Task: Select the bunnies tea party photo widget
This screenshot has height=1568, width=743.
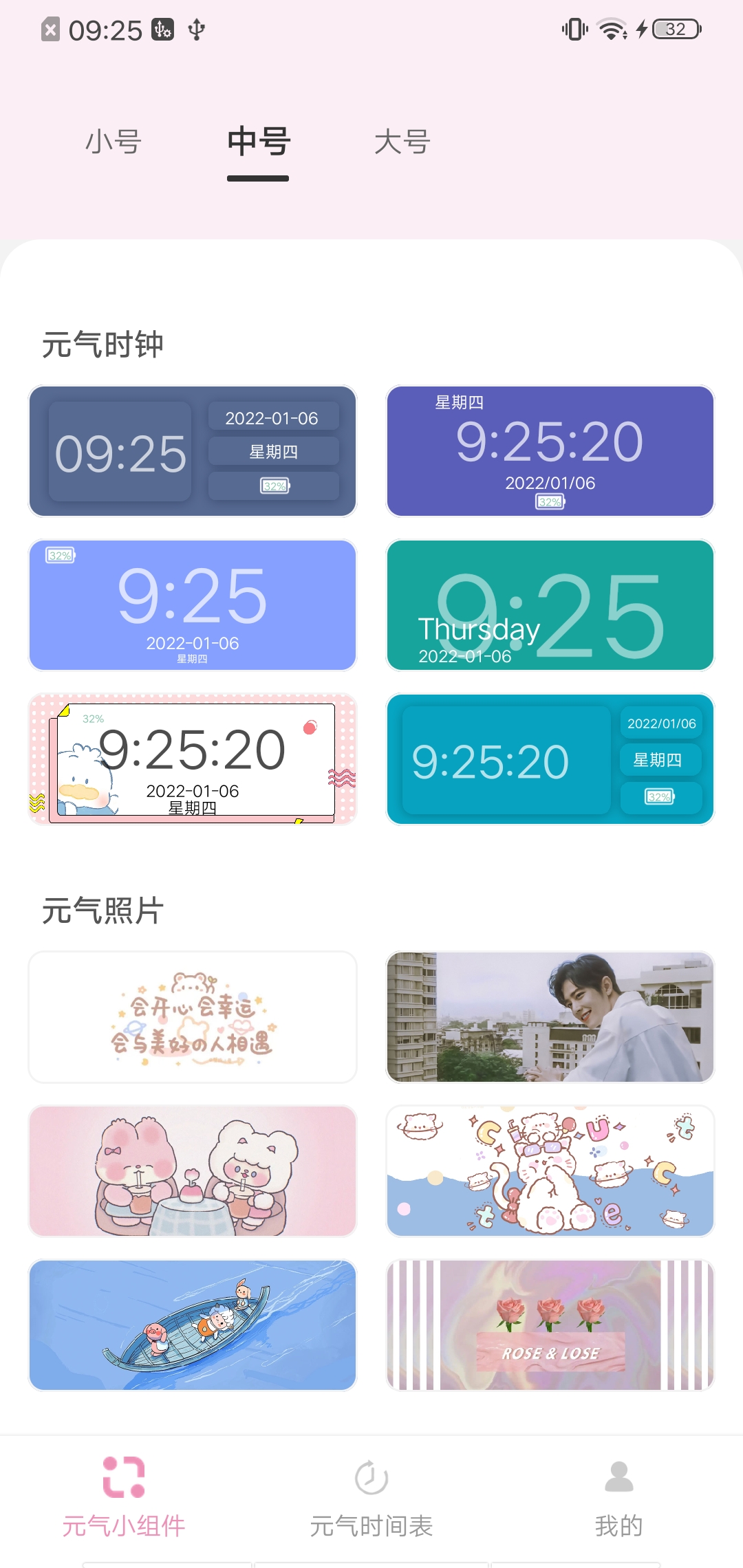Action: 193,1172
